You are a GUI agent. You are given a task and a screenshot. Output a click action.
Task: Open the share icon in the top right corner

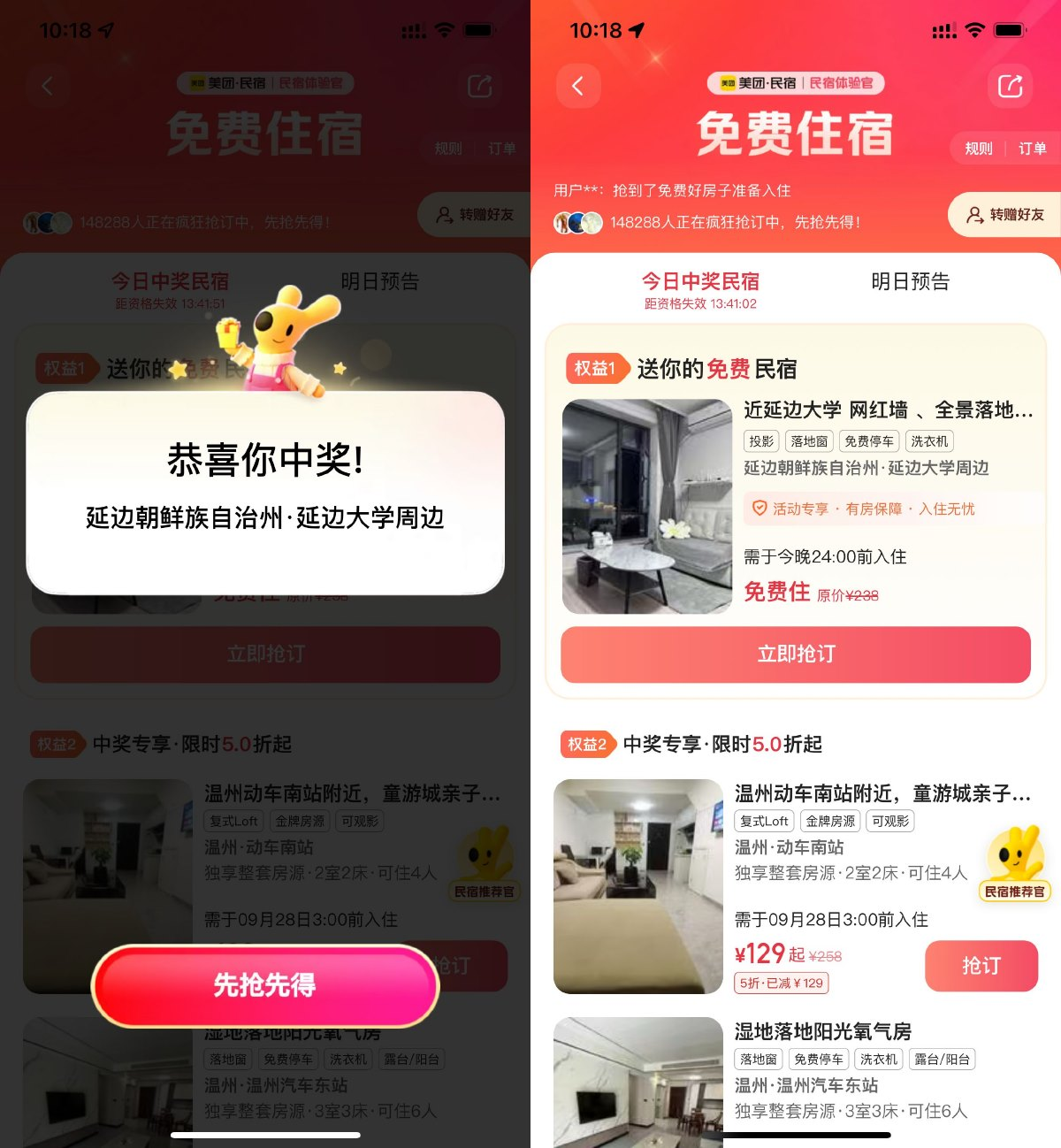(x=1009, y=86)
